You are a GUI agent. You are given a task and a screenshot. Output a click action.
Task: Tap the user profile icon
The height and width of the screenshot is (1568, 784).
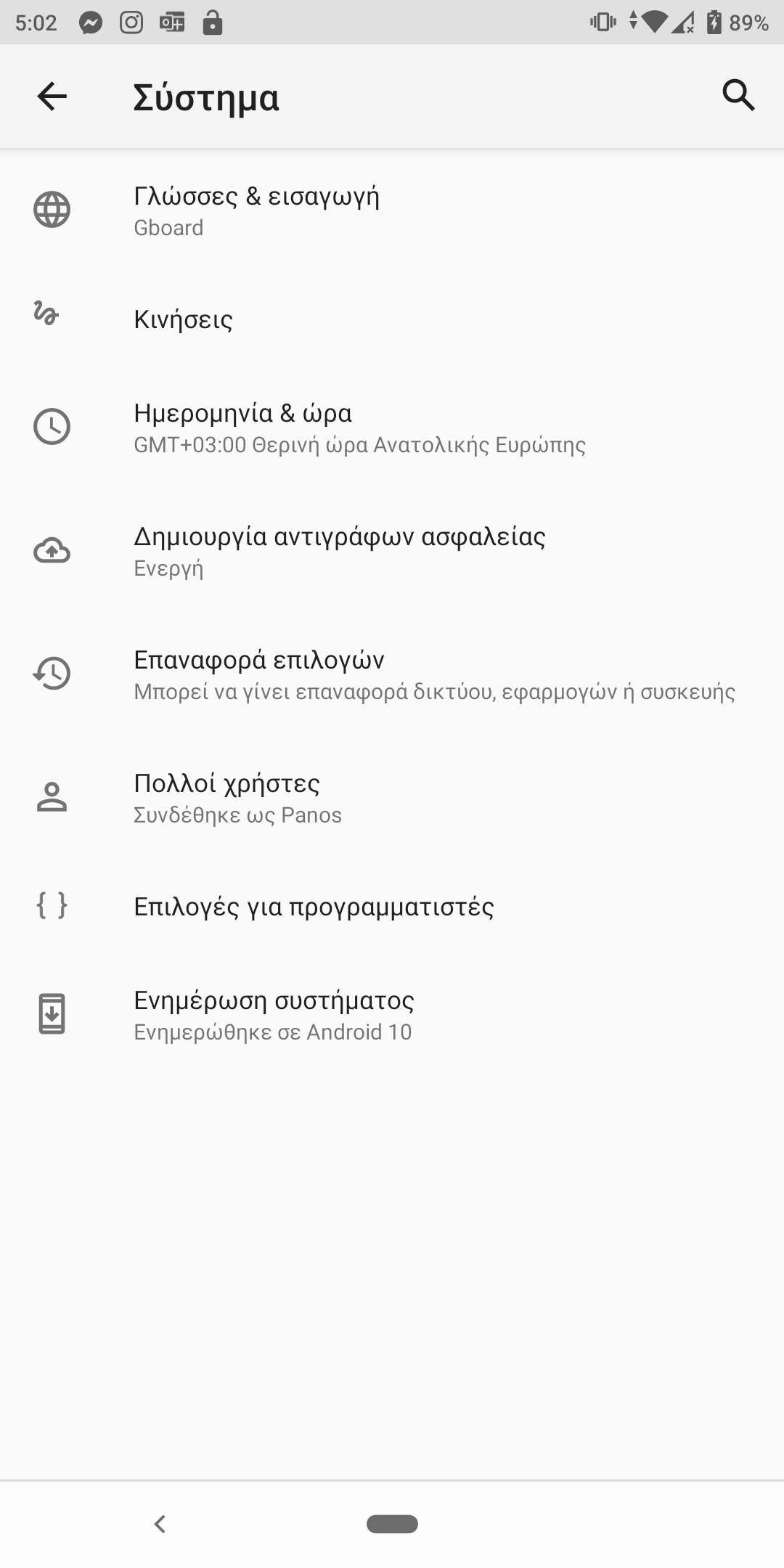point(51,799)
